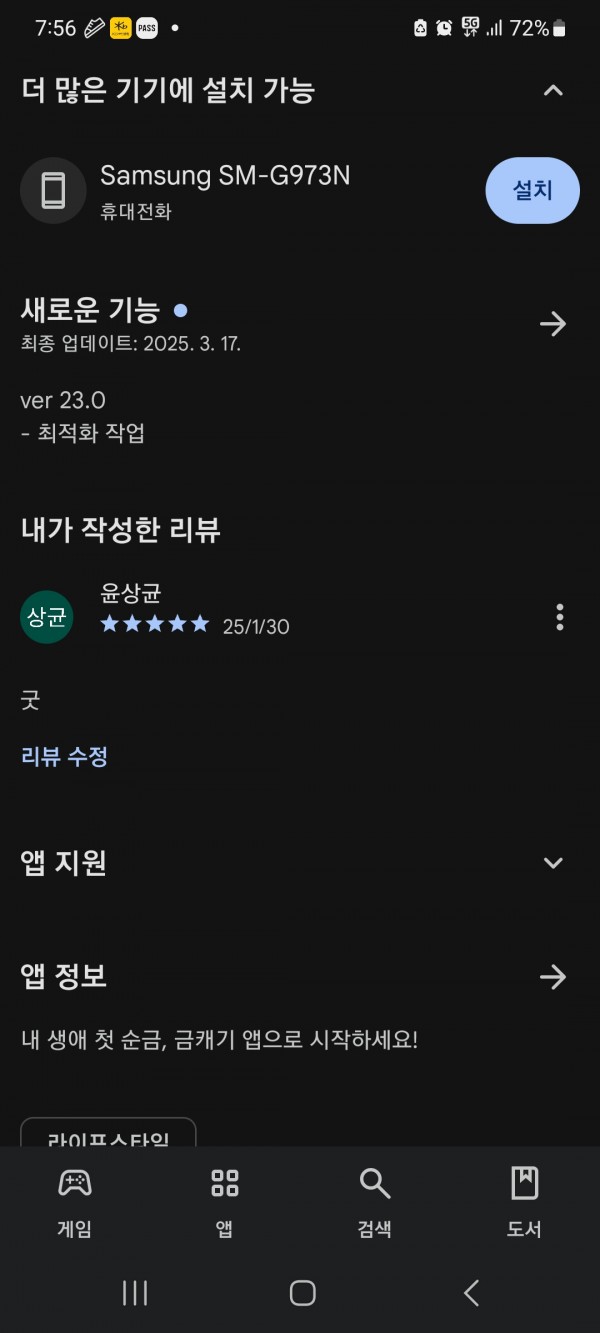Open 앱 정보 details arrow

coord(553,977)
